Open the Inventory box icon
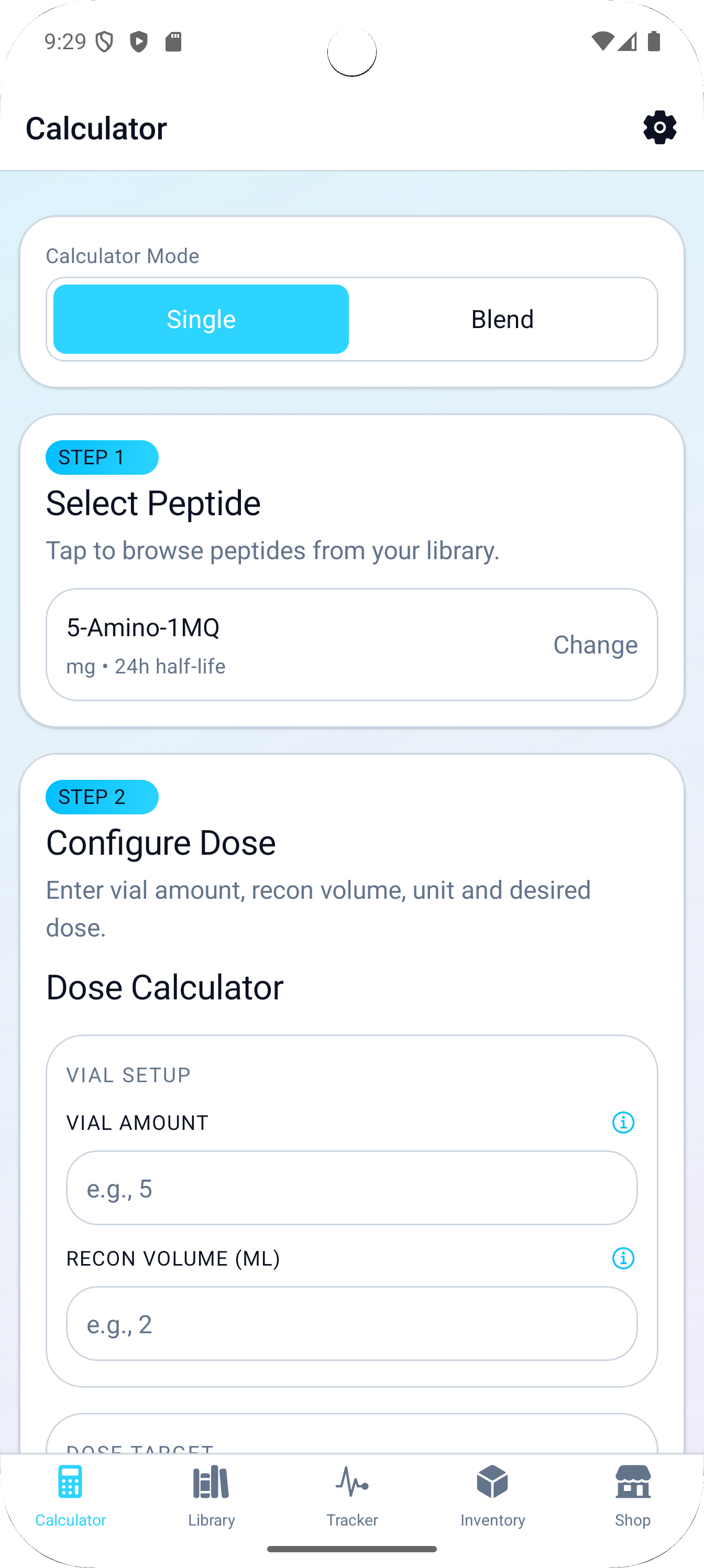The image size is (704, 1568). (492, 1483)
